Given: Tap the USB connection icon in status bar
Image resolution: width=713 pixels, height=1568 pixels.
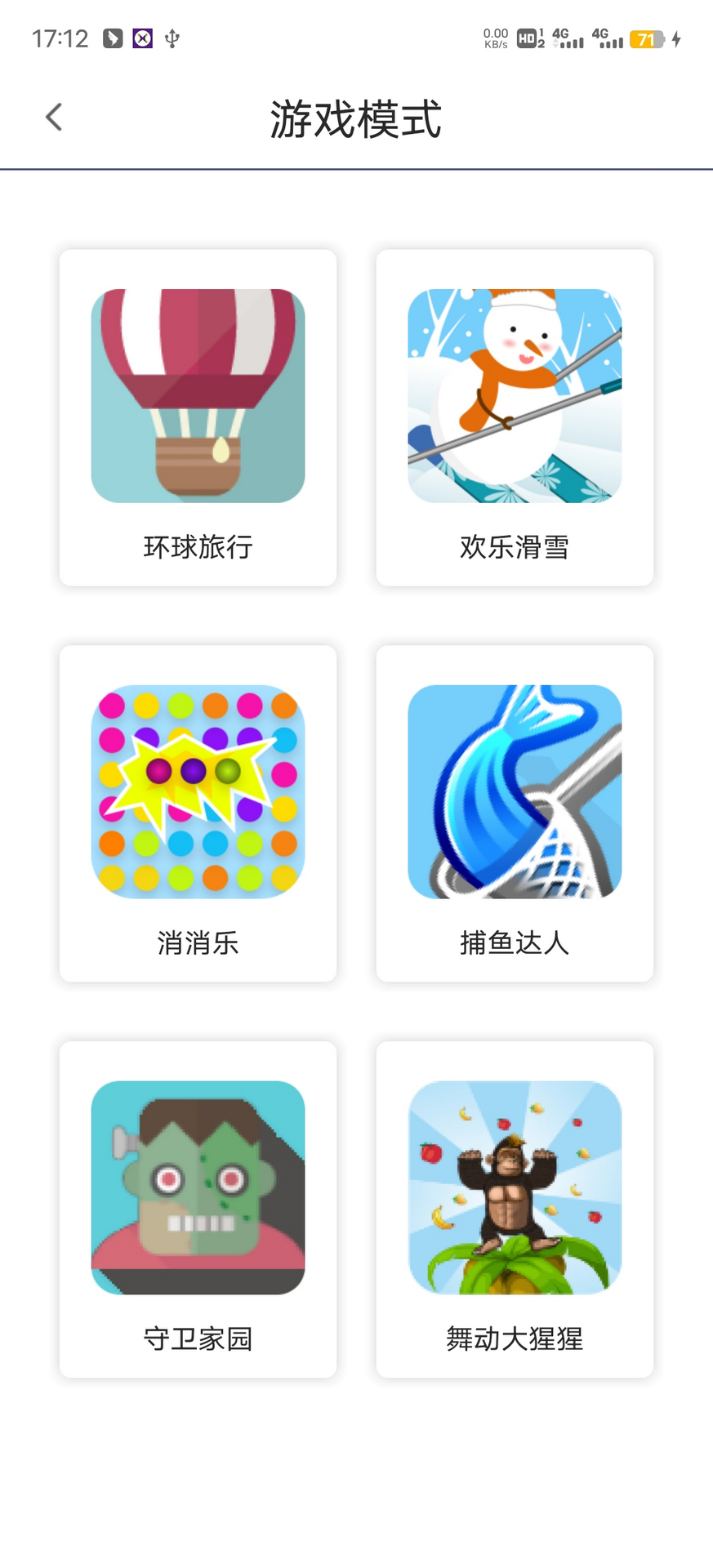Looking at the screenshot, I should tap(172, 37).
